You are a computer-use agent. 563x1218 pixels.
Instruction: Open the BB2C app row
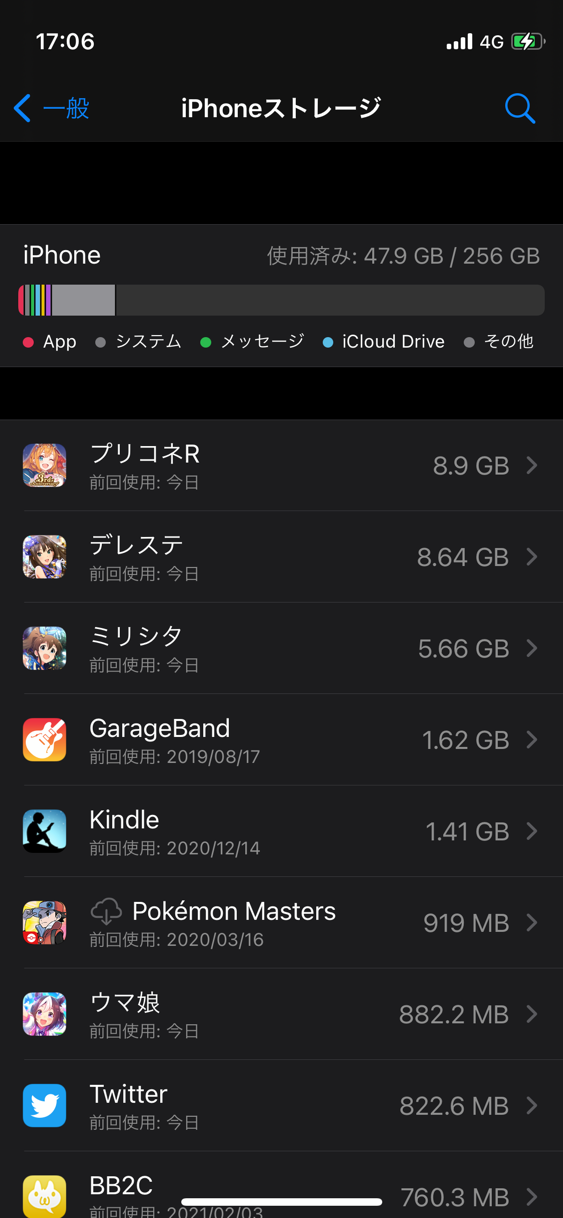281,1185
